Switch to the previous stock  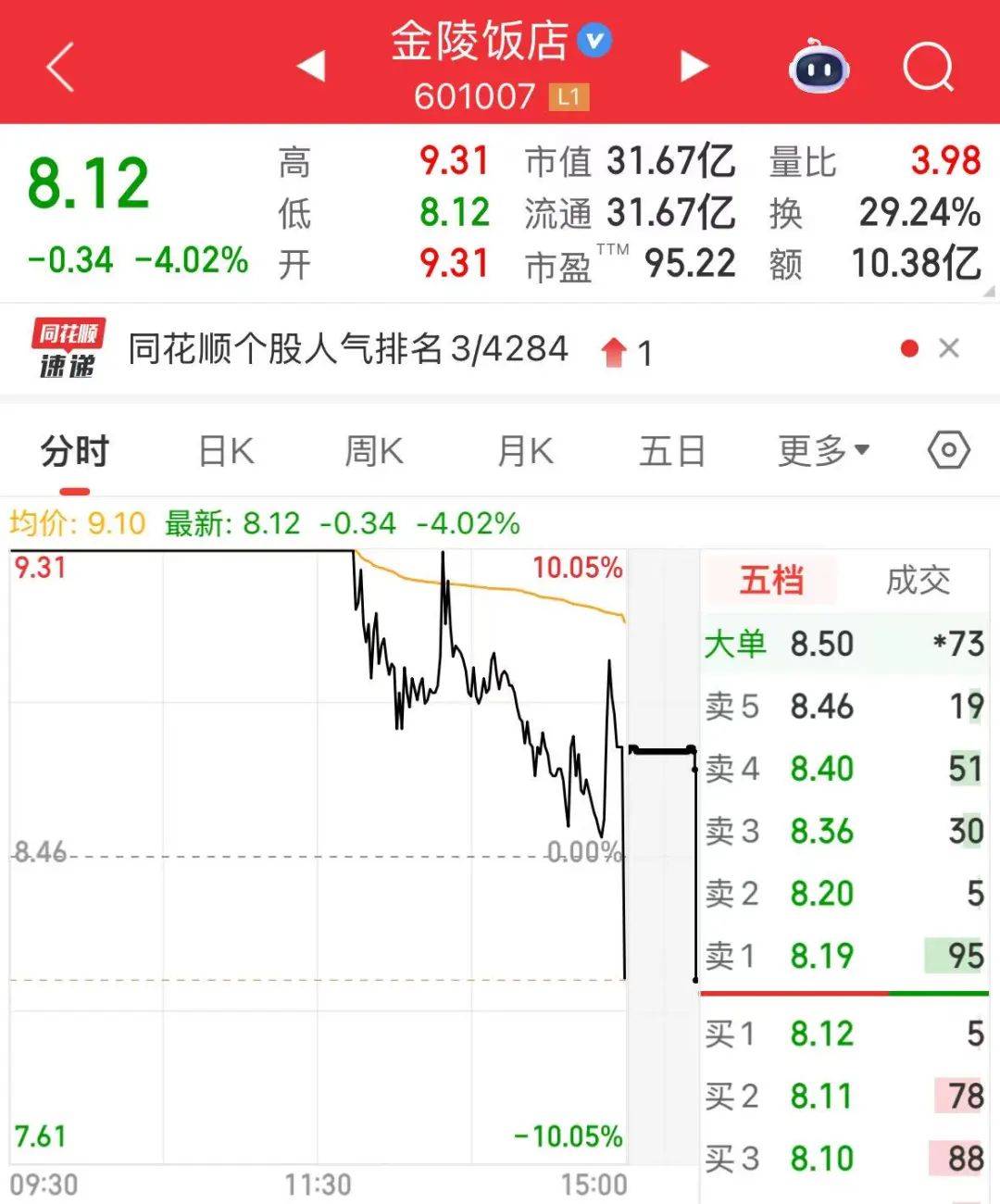(x=311, y=67)
